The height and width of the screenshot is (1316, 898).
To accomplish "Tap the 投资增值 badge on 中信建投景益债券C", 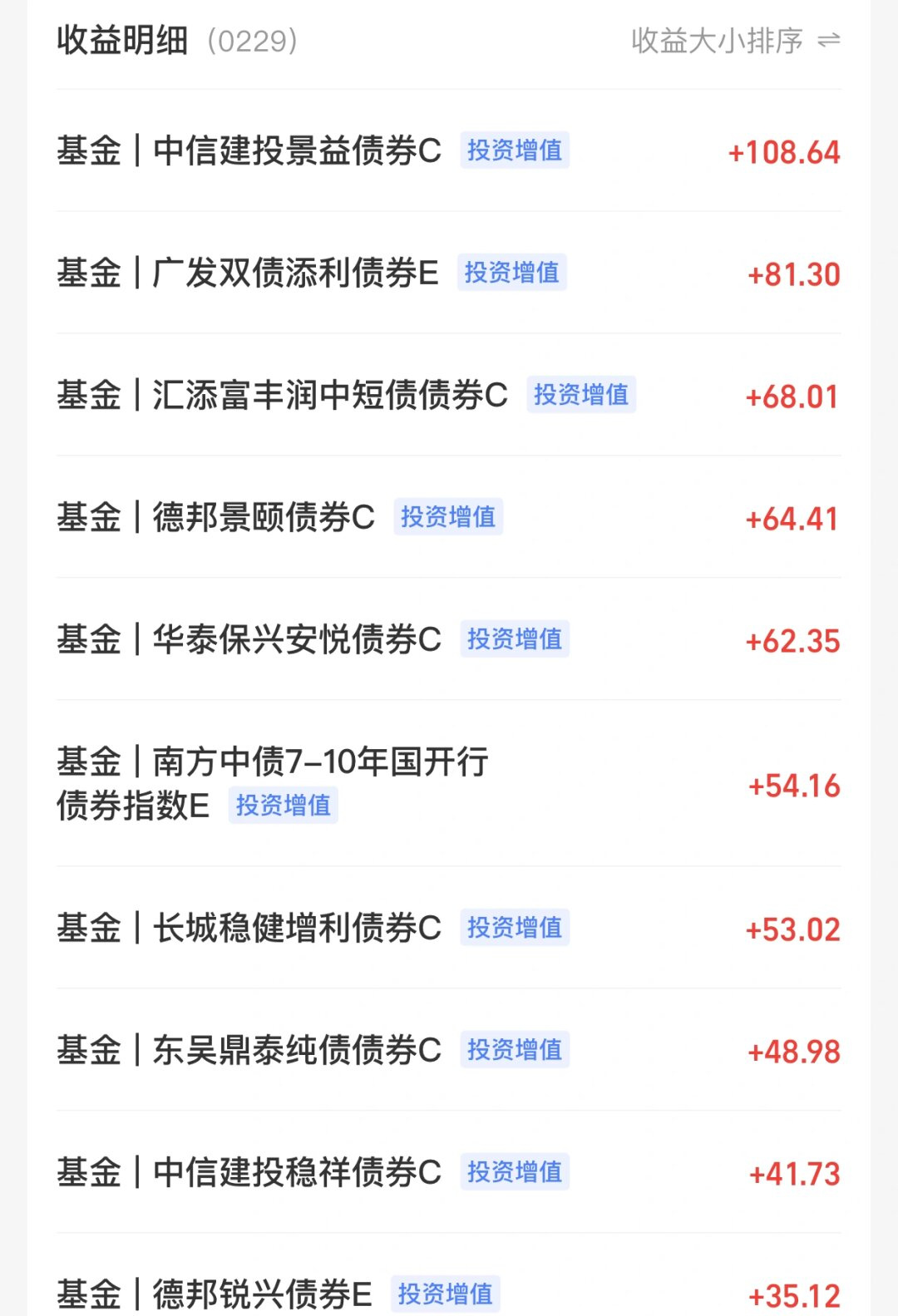I will coord(515,151).
